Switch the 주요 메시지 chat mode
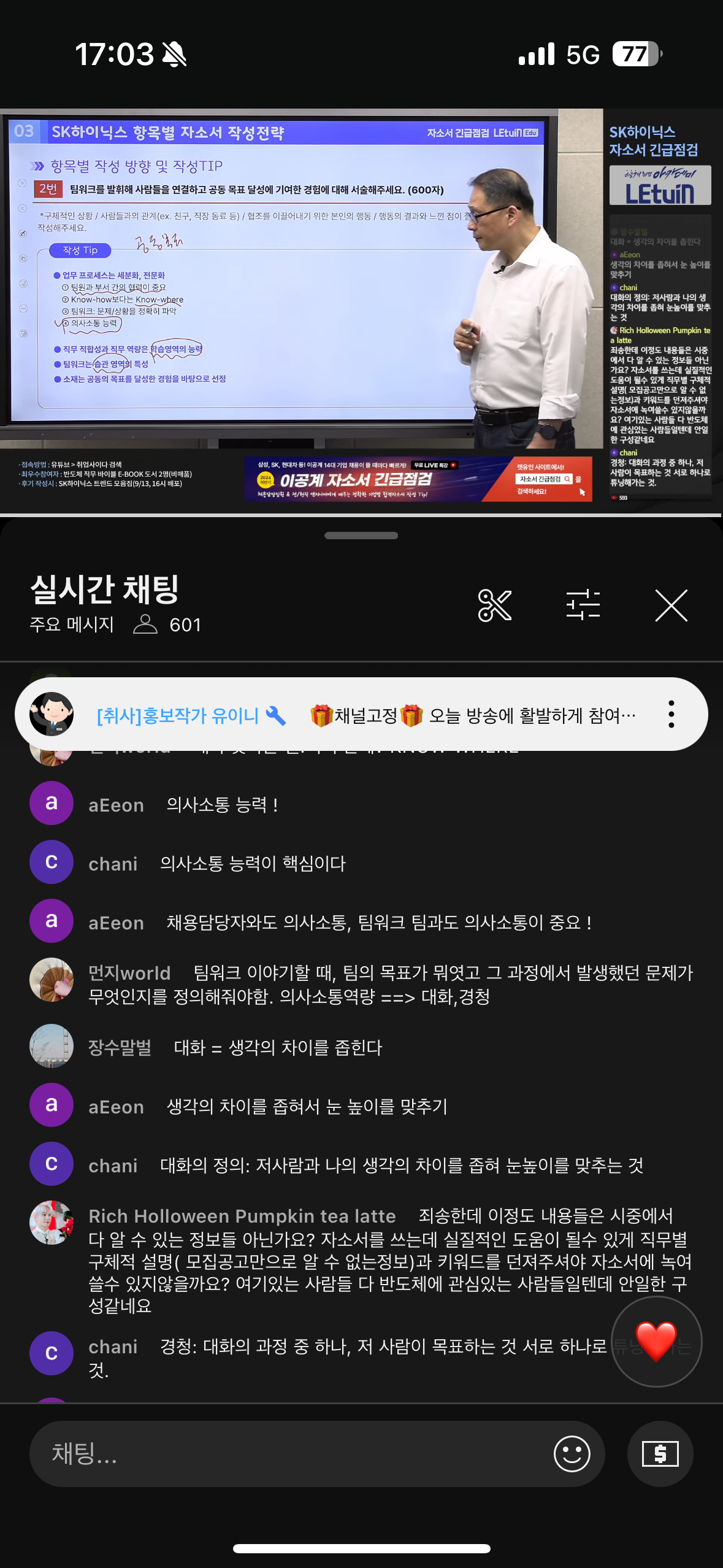This screenshot has width=723, height=1568. click(x=72, y=625)
